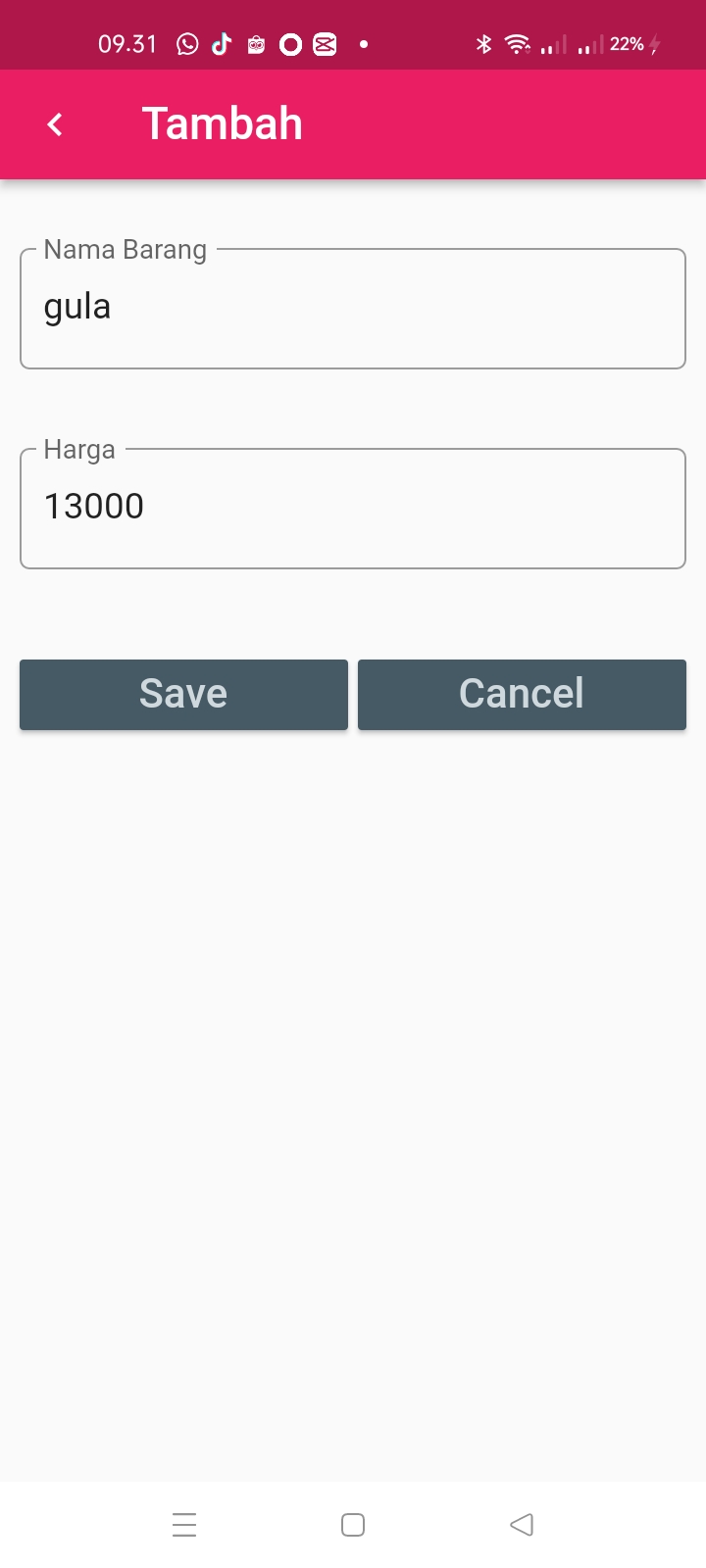The image size is (706, 1568).
Task: Tap the back arrow on Tambah screen
Action: point(55,123)
